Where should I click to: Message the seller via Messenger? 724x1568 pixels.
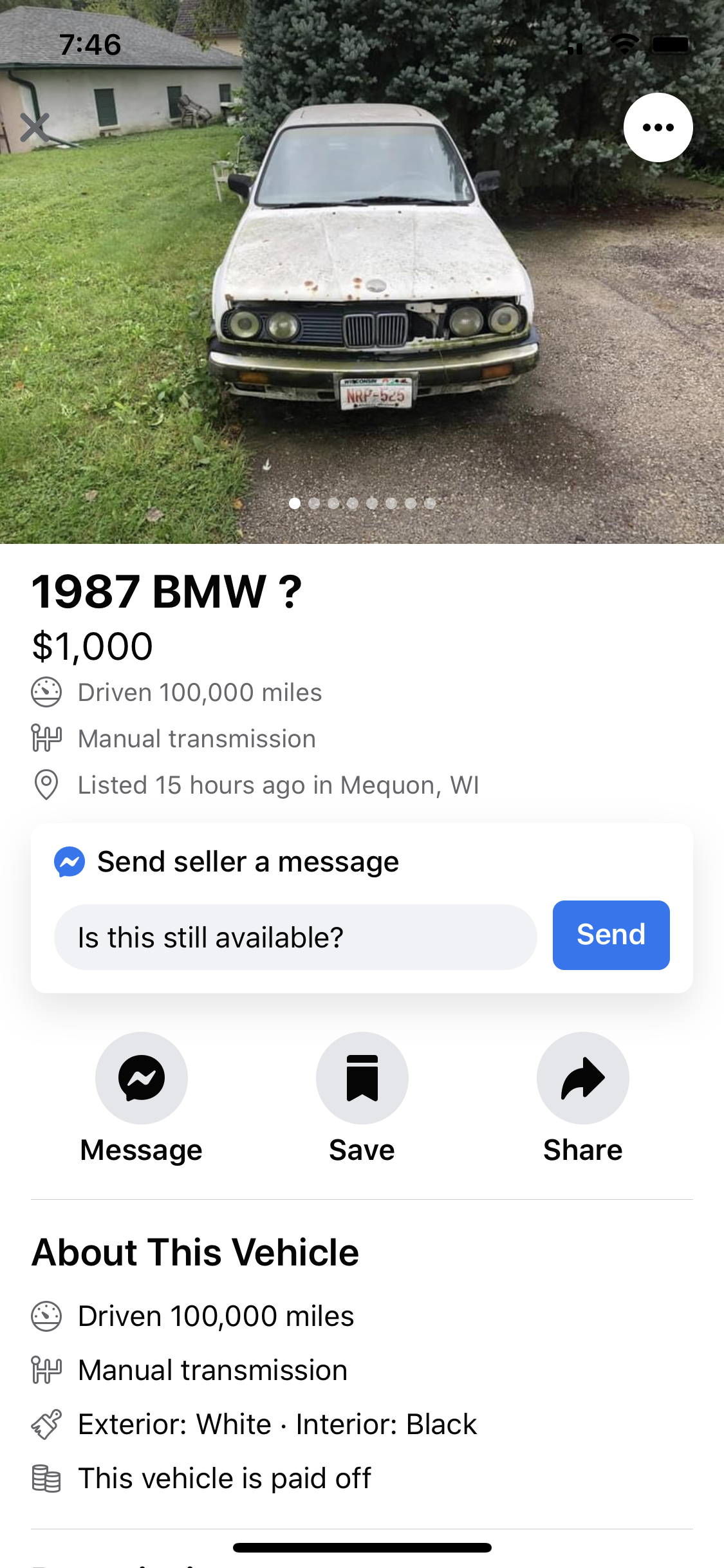[x=142, y=1078]
